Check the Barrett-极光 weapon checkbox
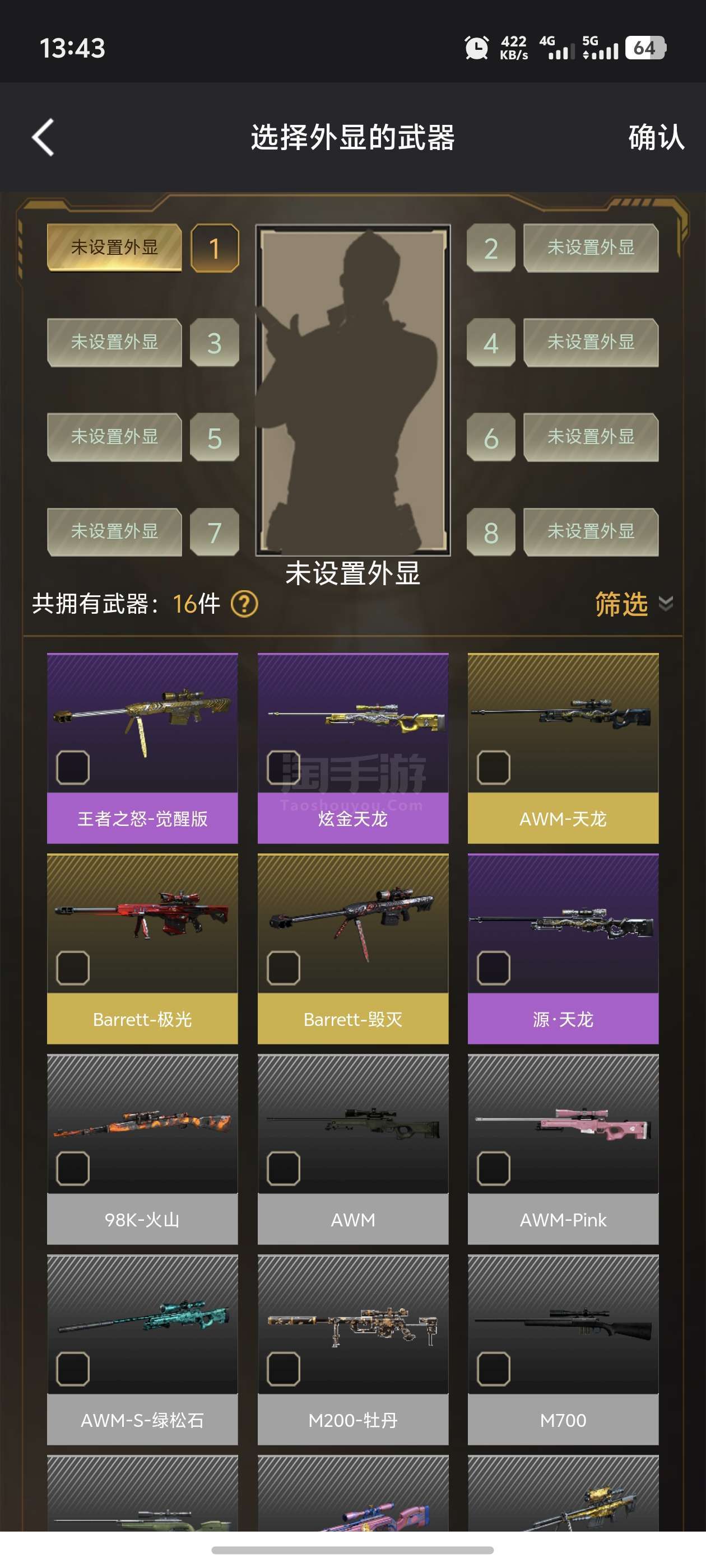 73,968
